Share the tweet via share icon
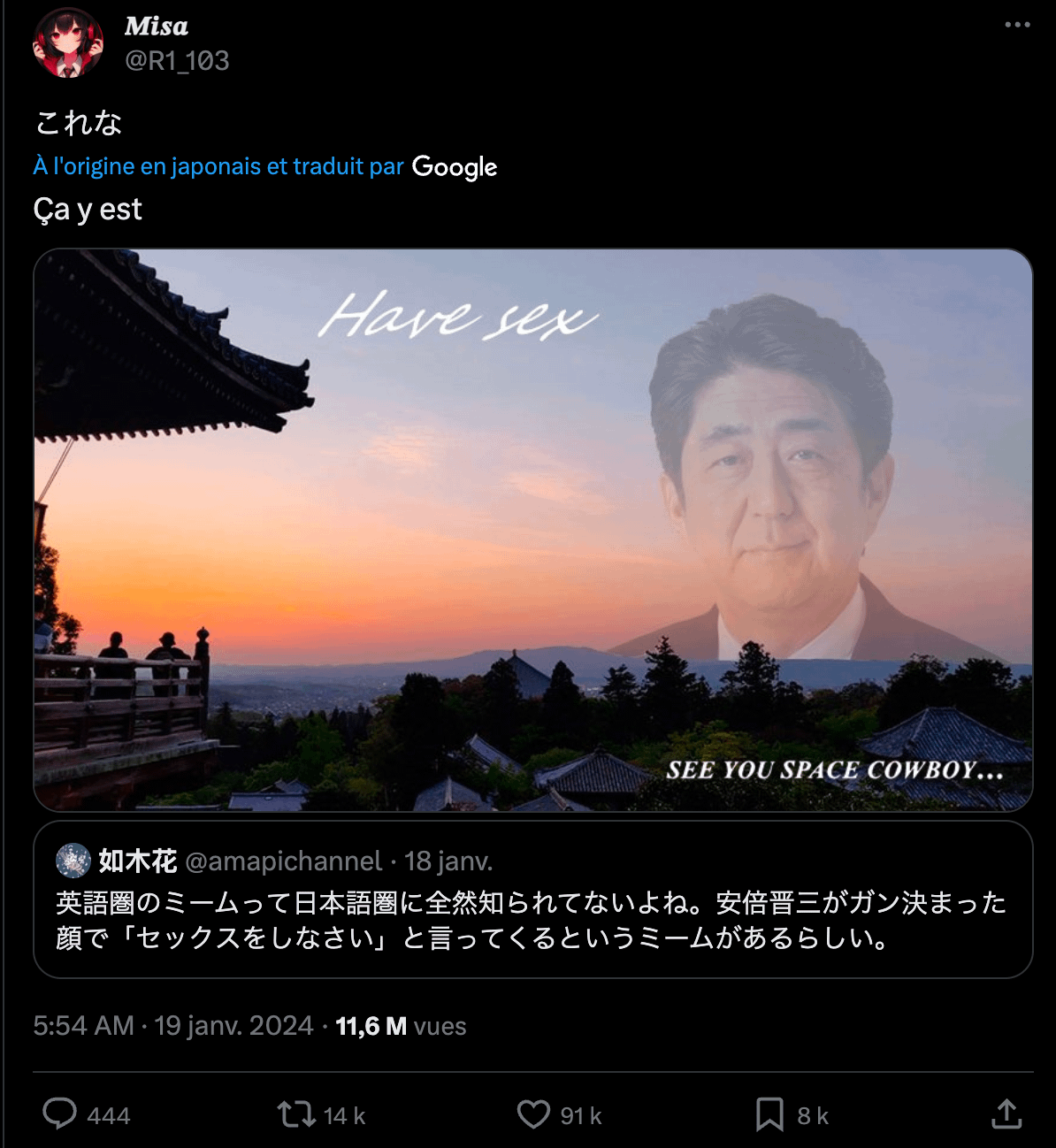Viewport: 1056px width, 1148px height. coord(1006,1114)
